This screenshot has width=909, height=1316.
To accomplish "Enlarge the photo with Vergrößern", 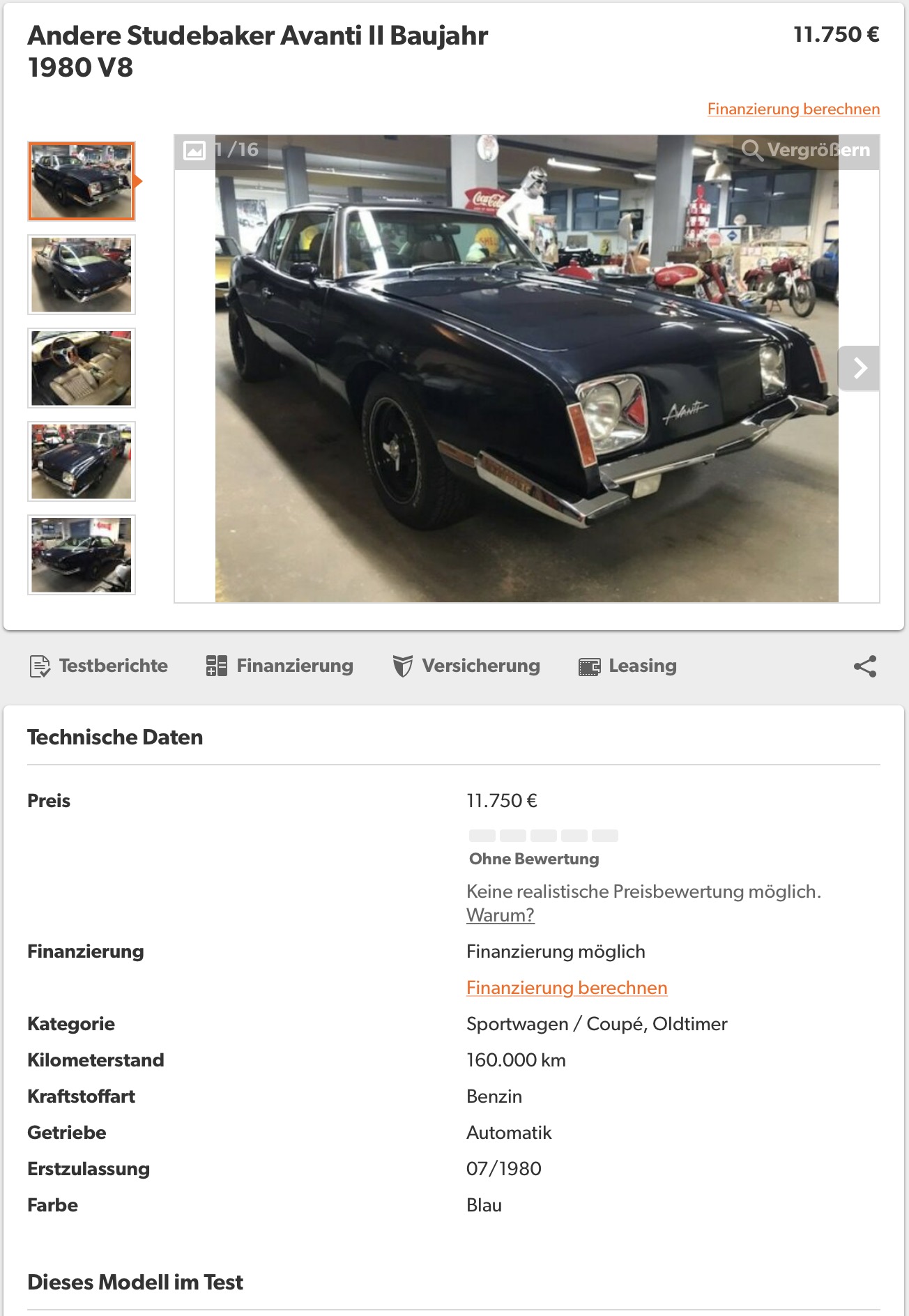I will click(807, 151).
